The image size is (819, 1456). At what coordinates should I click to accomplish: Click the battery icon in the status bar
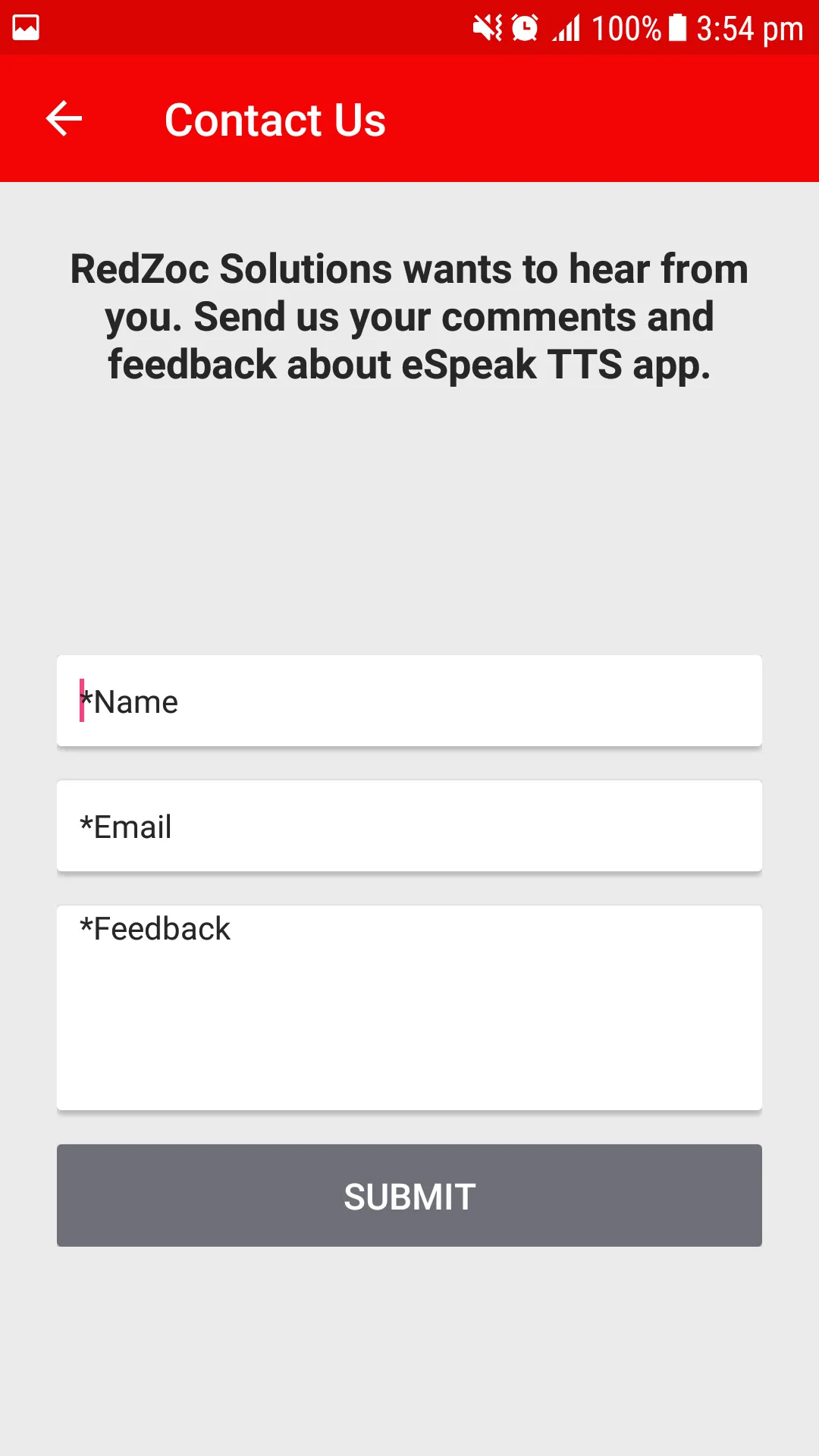click(676, 27)
